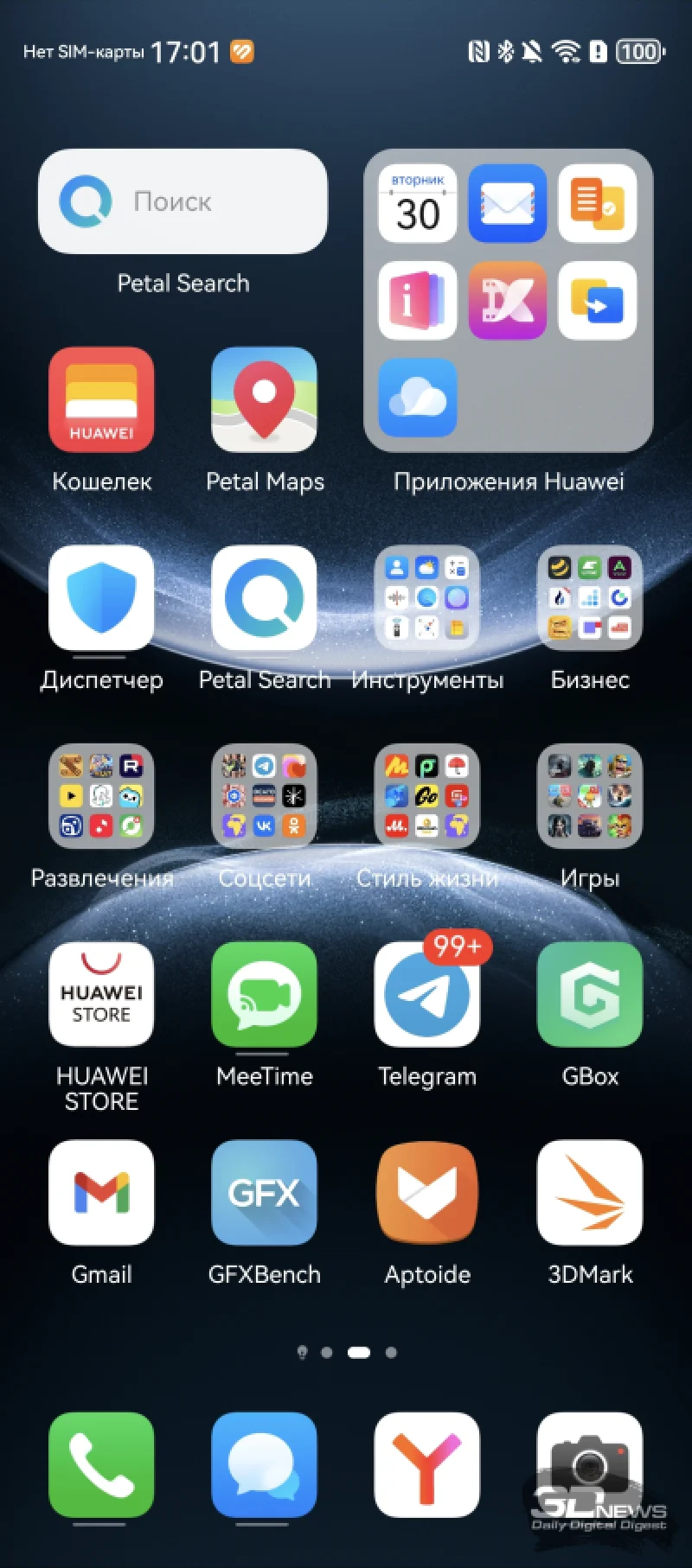The height and width of the screenshot is (1568, 692).
Task: Start MeeTime
Action: point(264,994)
